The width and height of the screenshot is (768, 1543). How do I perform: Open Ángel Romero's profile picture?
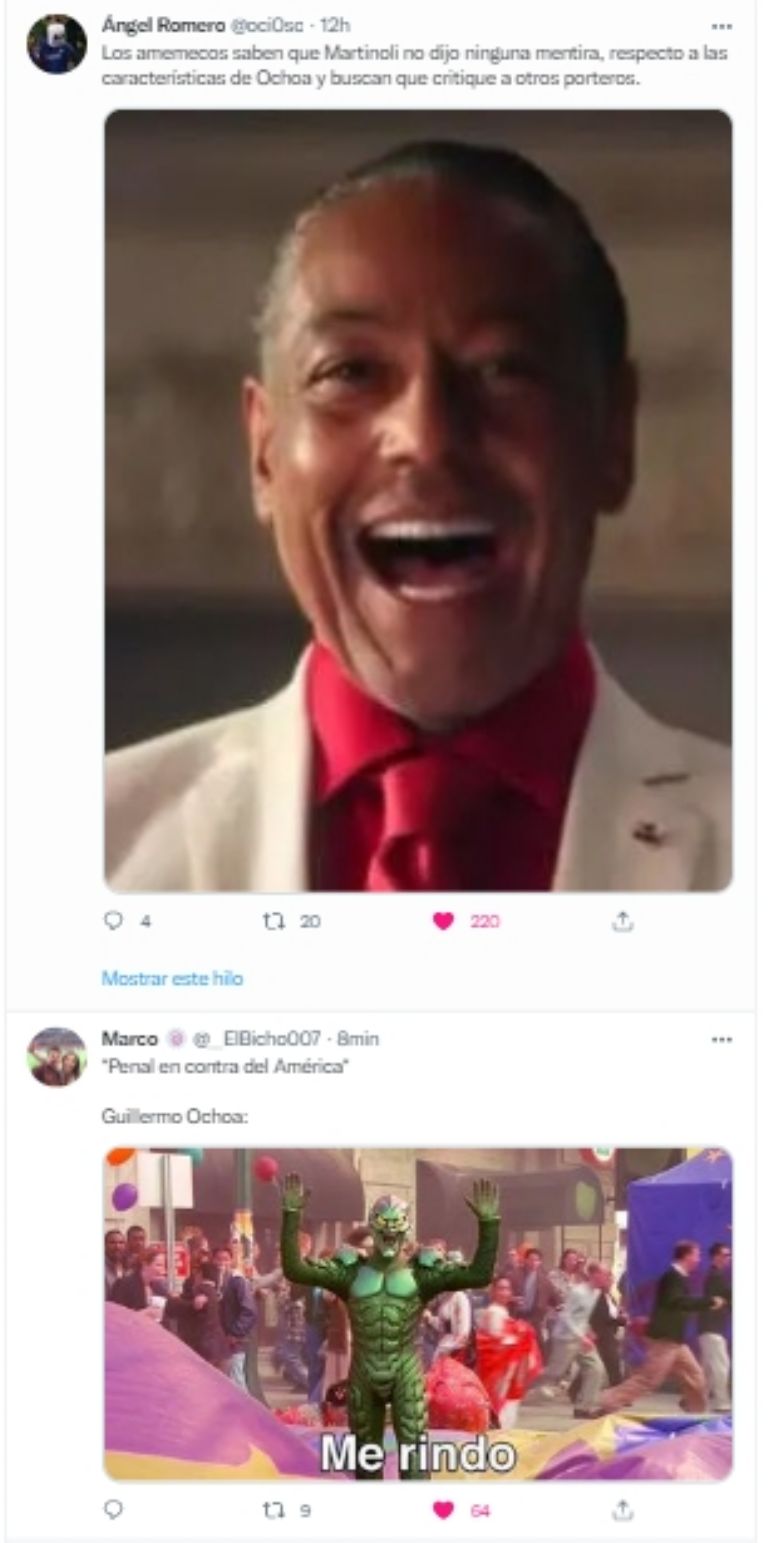pyautogui.click(x=56, y=45)
